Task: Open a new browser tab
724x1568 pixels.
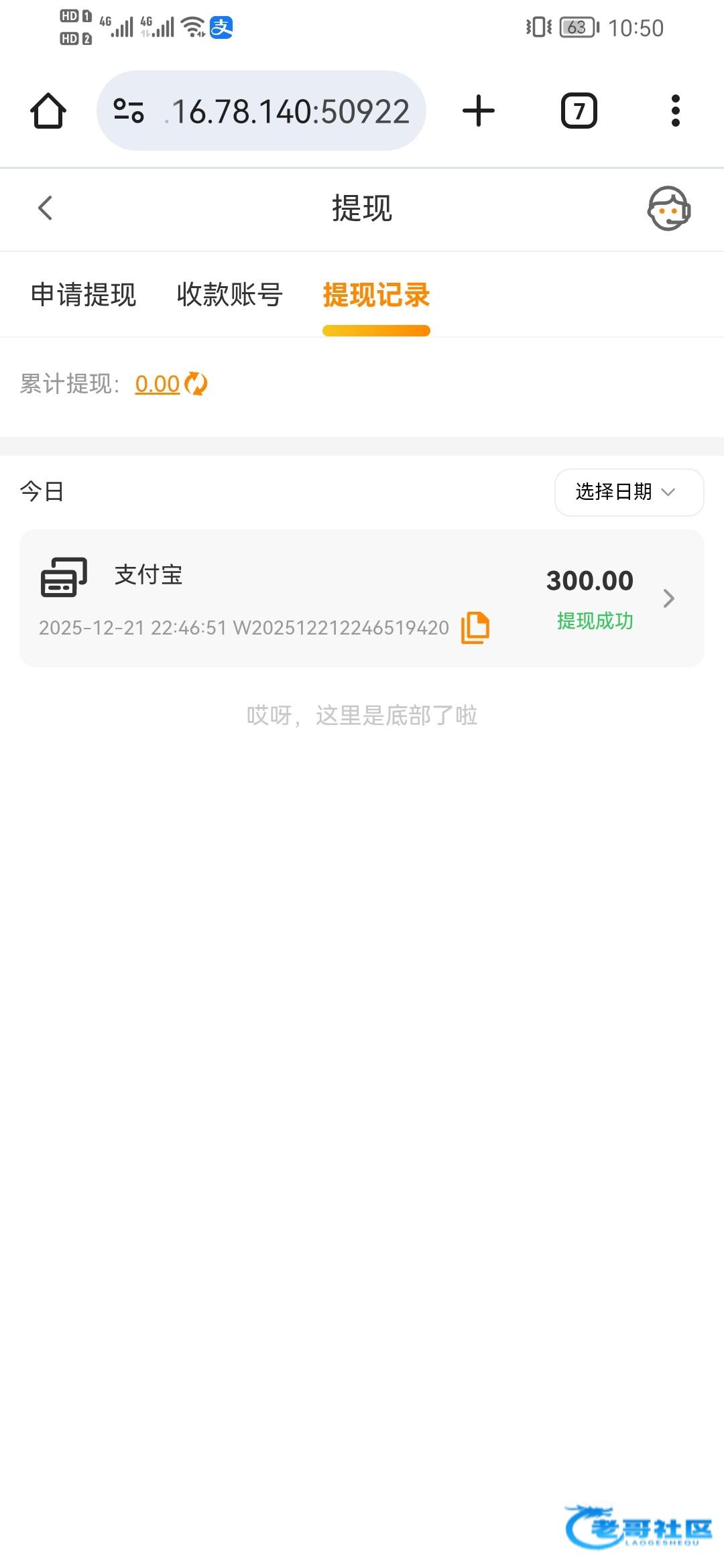Action: (479, 111)
